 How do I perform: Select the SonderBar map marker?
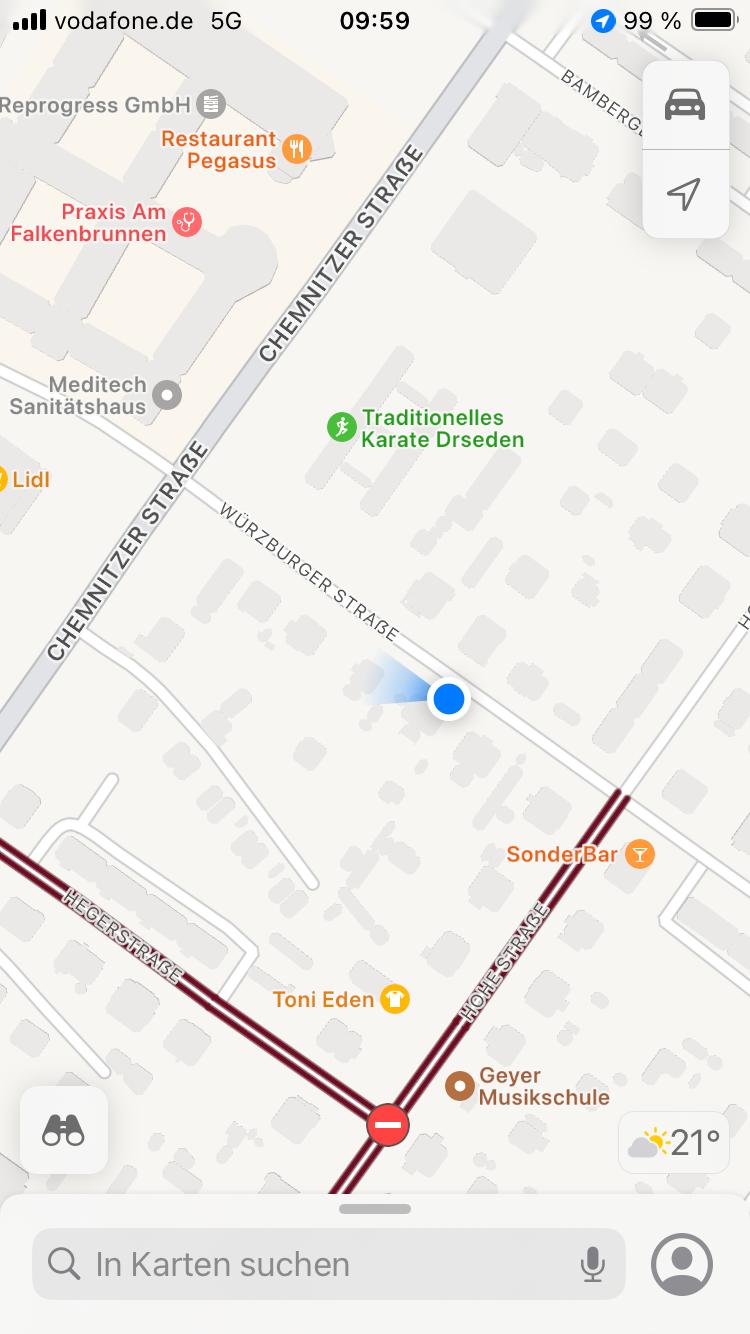point(640,854)
